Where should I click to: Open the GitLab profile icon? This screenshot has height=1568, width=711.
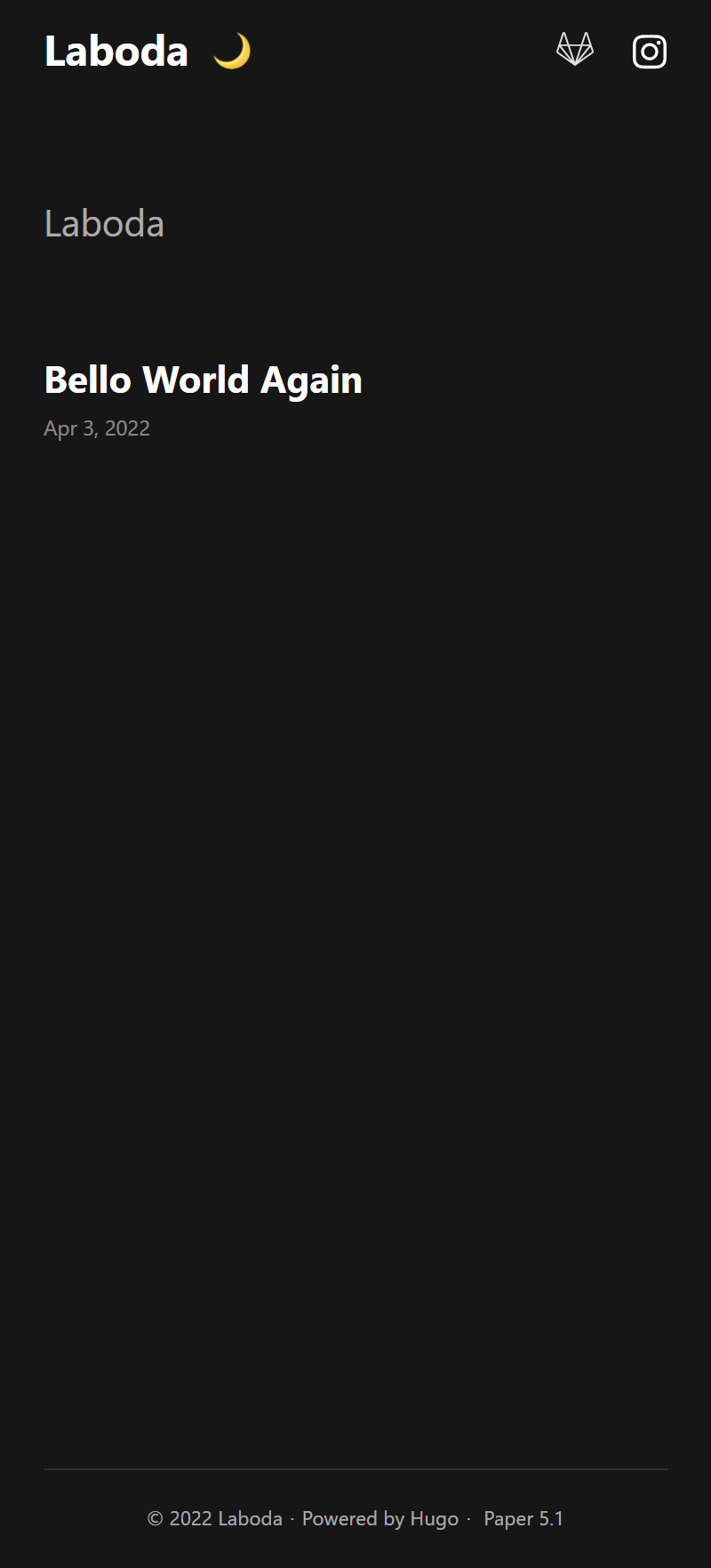(x=575, y=50)
